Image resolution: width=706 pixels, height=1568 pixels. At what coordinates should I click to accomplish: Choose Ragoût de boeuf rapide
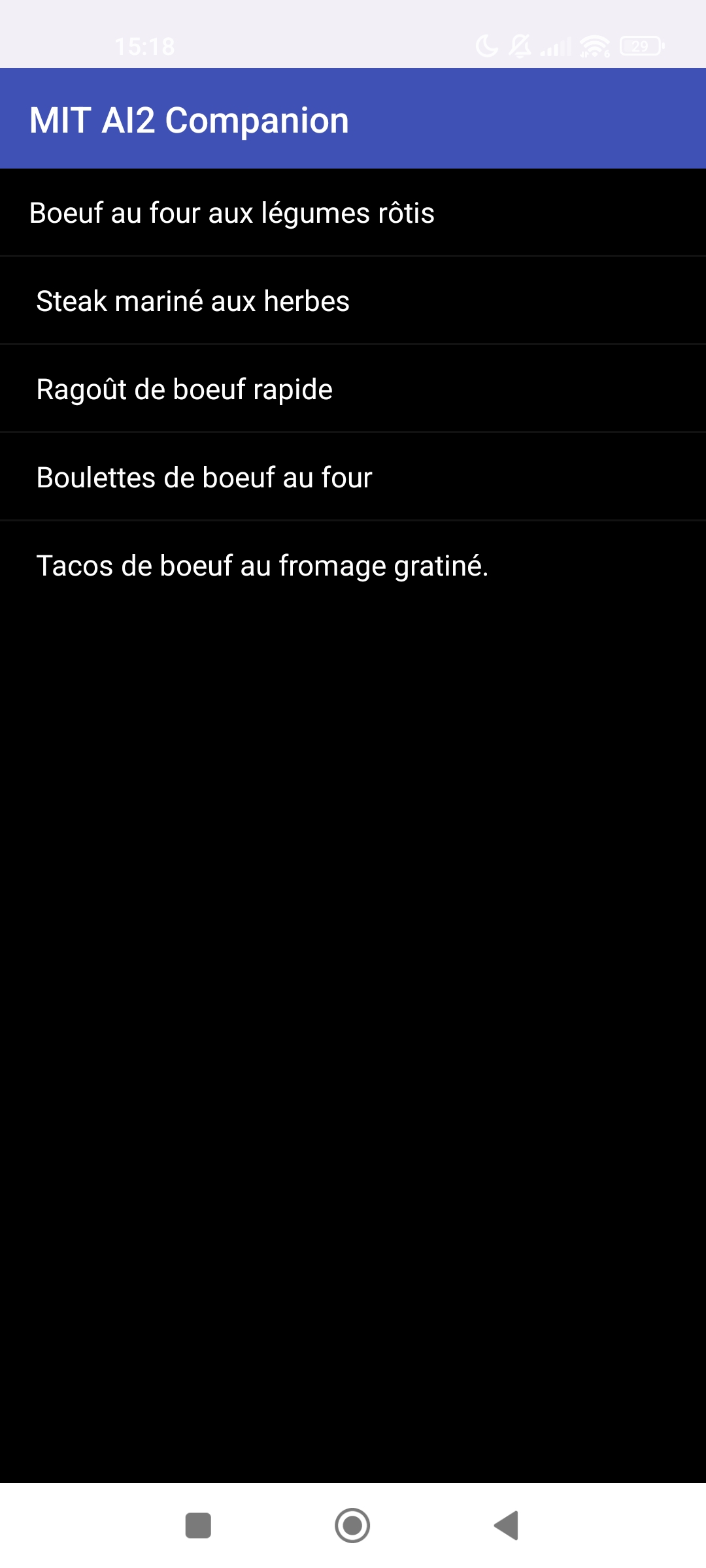click(353, 389)
